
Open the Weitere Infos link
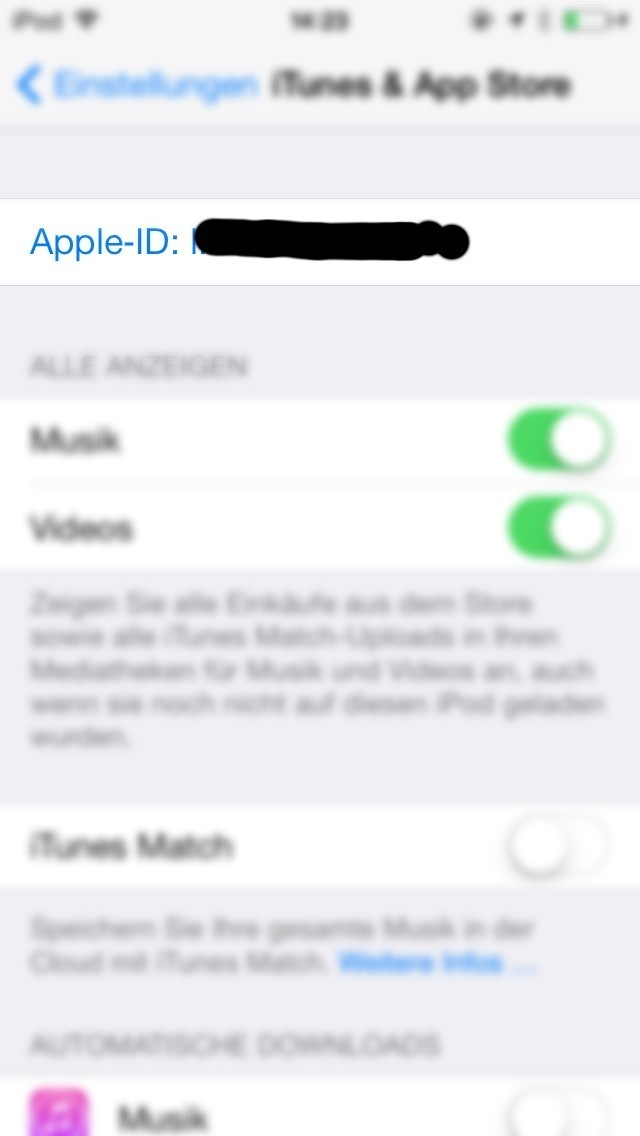pyautogui.click(x=437, y=964)
